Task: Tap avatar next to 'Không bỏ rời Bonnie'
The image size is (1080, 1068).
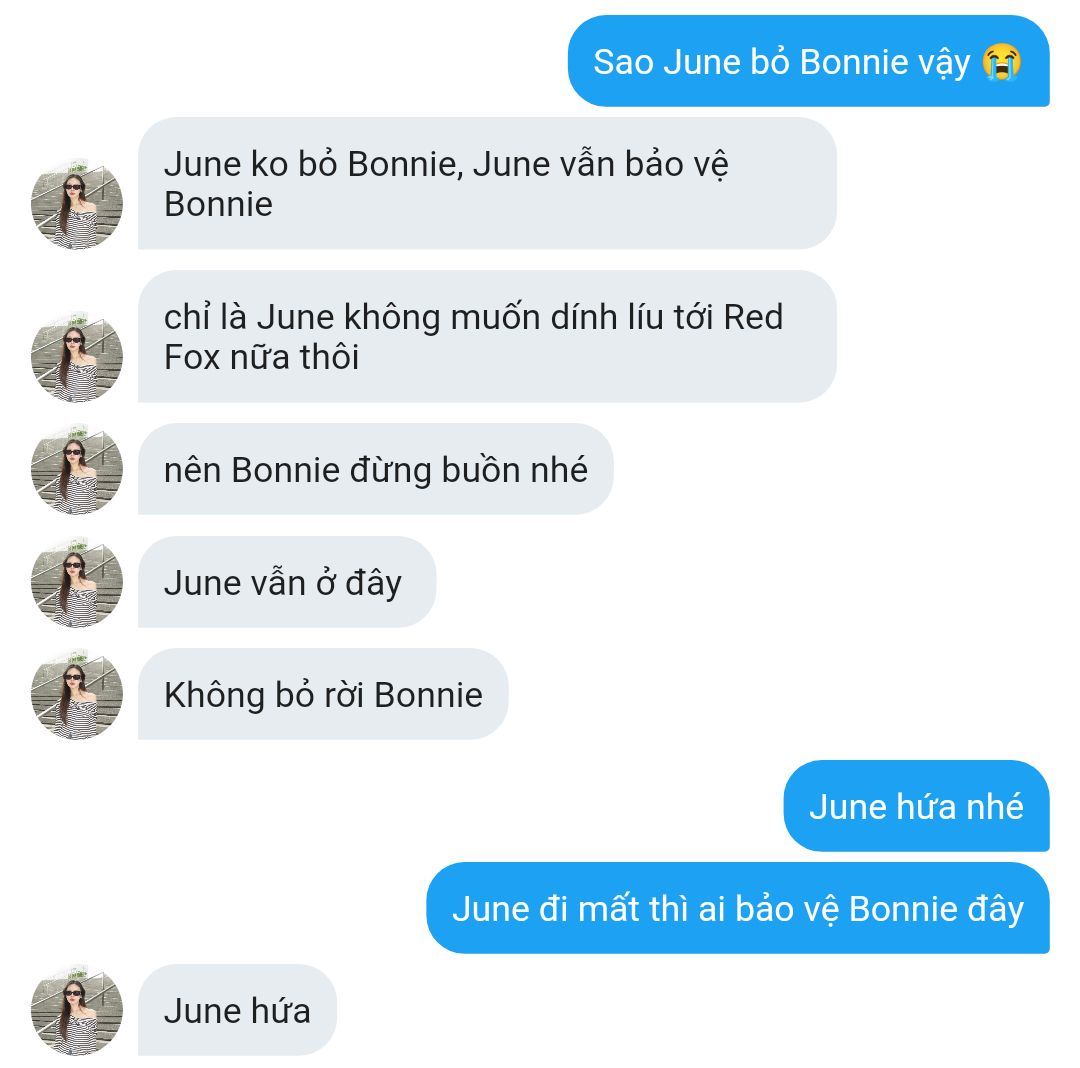Action: pyautogui.click(x=76, y=694)
